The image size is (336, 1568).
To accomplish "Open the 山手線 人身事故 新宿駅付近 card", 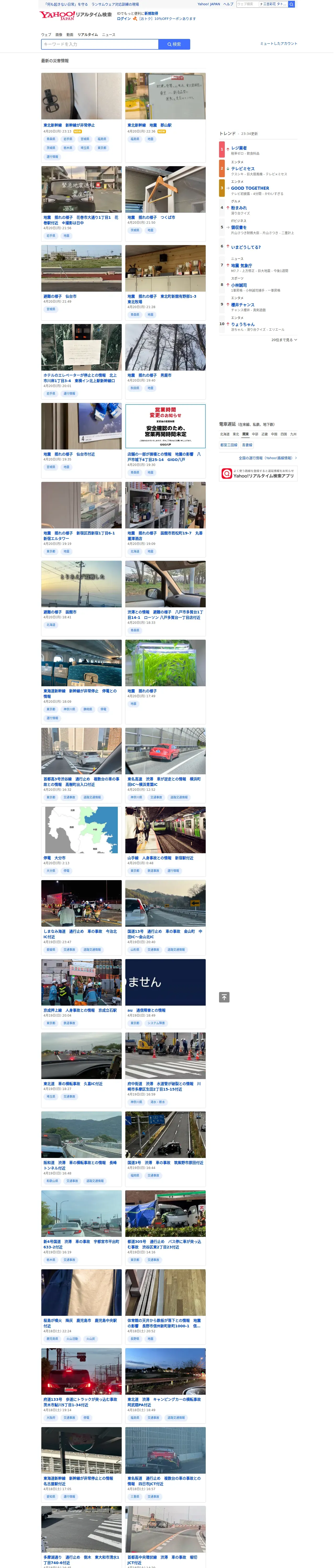I will click(x=165, y=841).
